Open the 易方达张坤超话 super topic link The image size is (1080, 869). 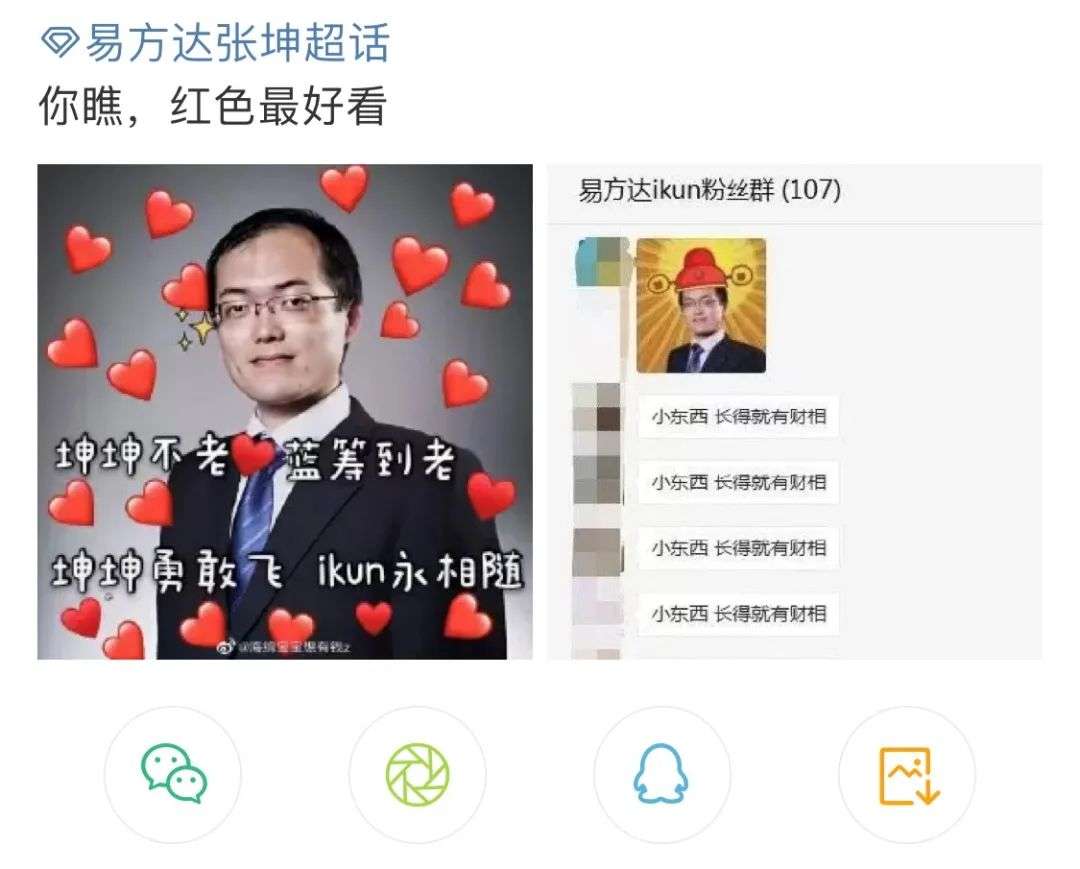click(x=216, y=43)
